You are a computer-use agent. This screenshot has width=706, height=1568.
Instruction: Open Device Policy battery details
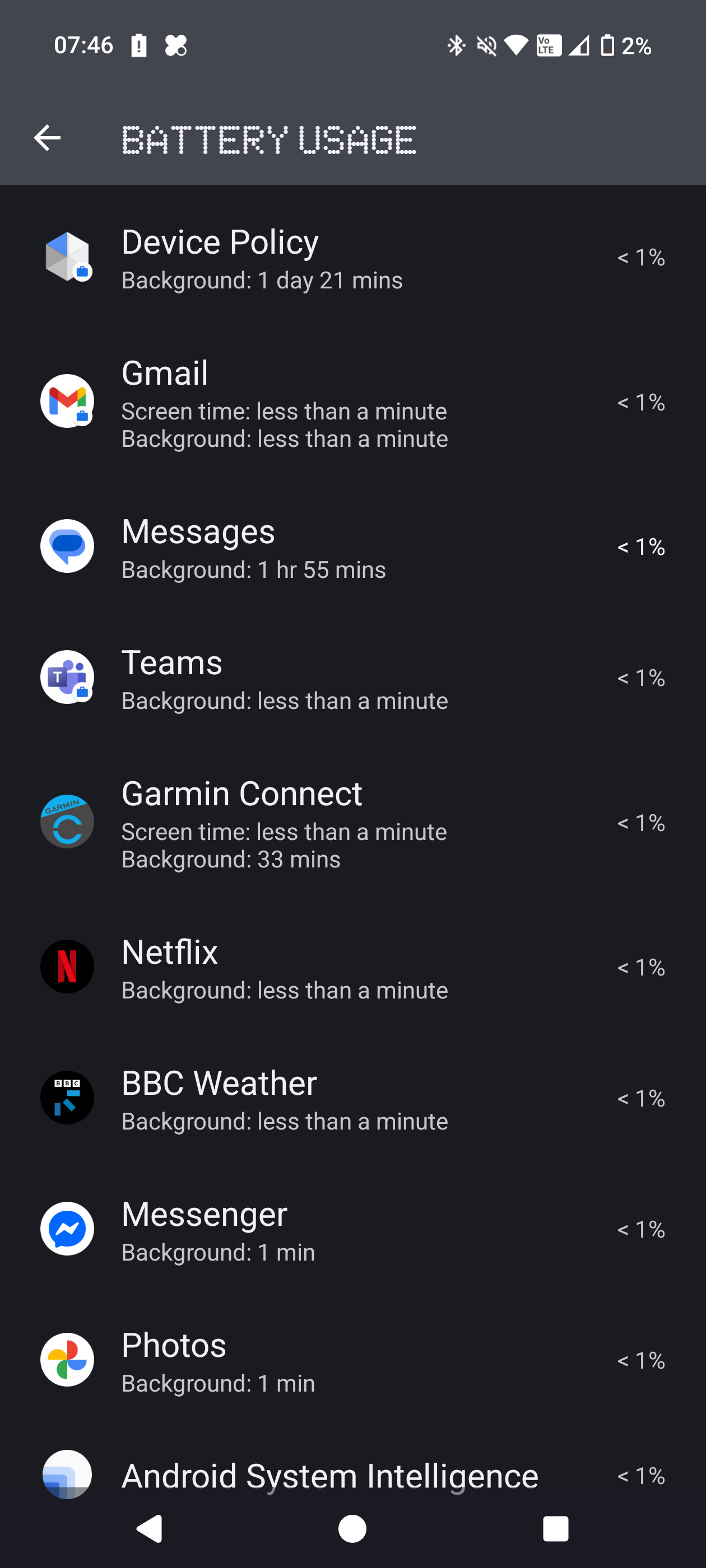click(352, 258)
